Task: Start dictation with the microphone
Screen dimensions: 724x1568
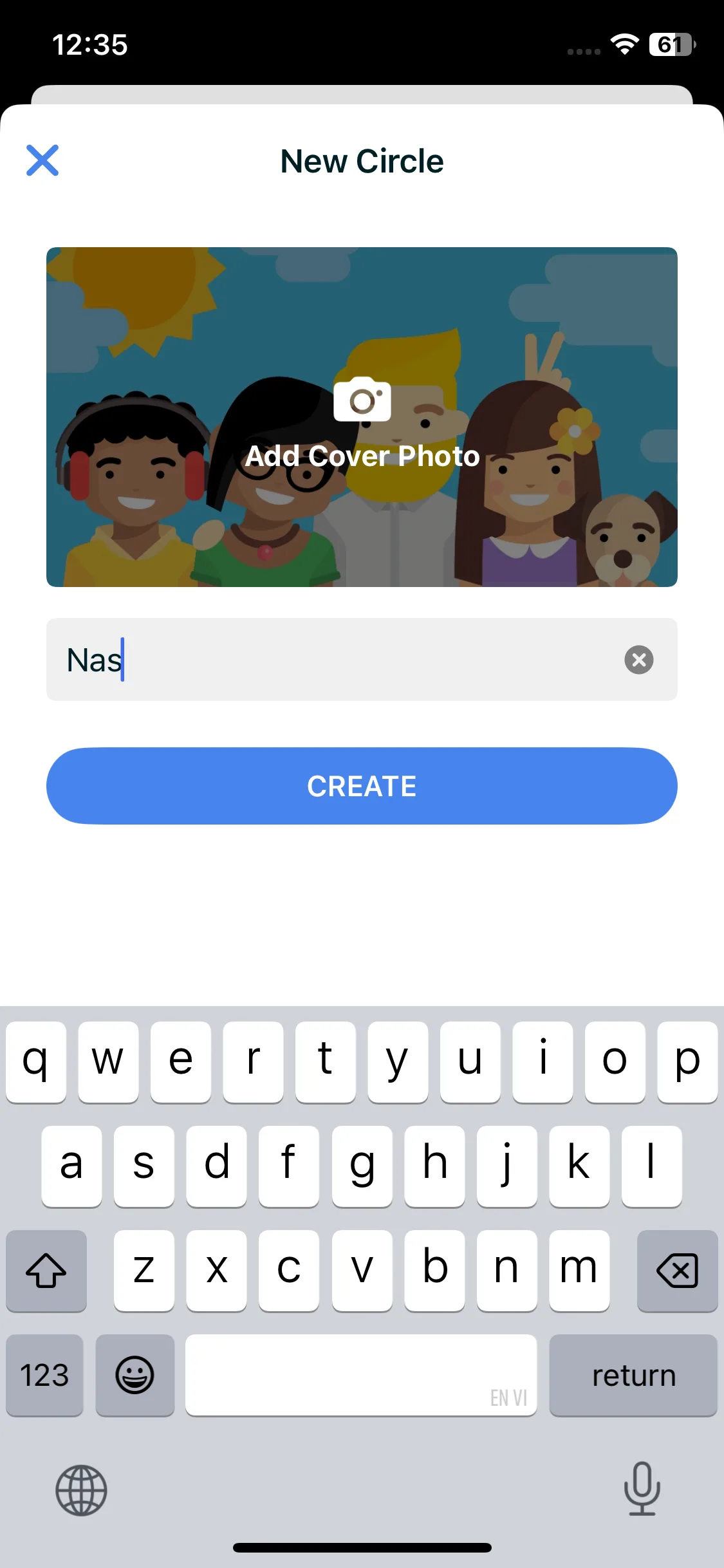Action: (642, 1489)
